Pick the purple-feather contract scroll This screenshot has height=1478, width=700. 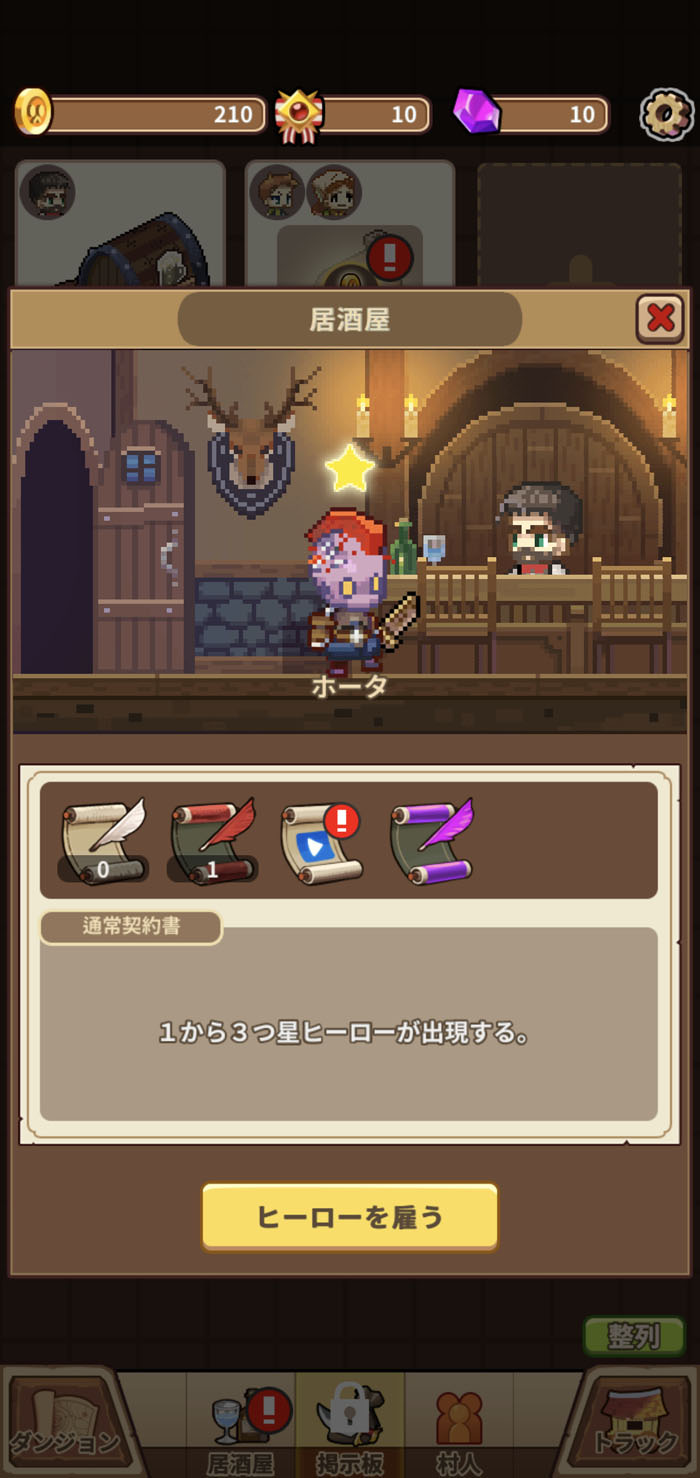click(x=431, y=841)
